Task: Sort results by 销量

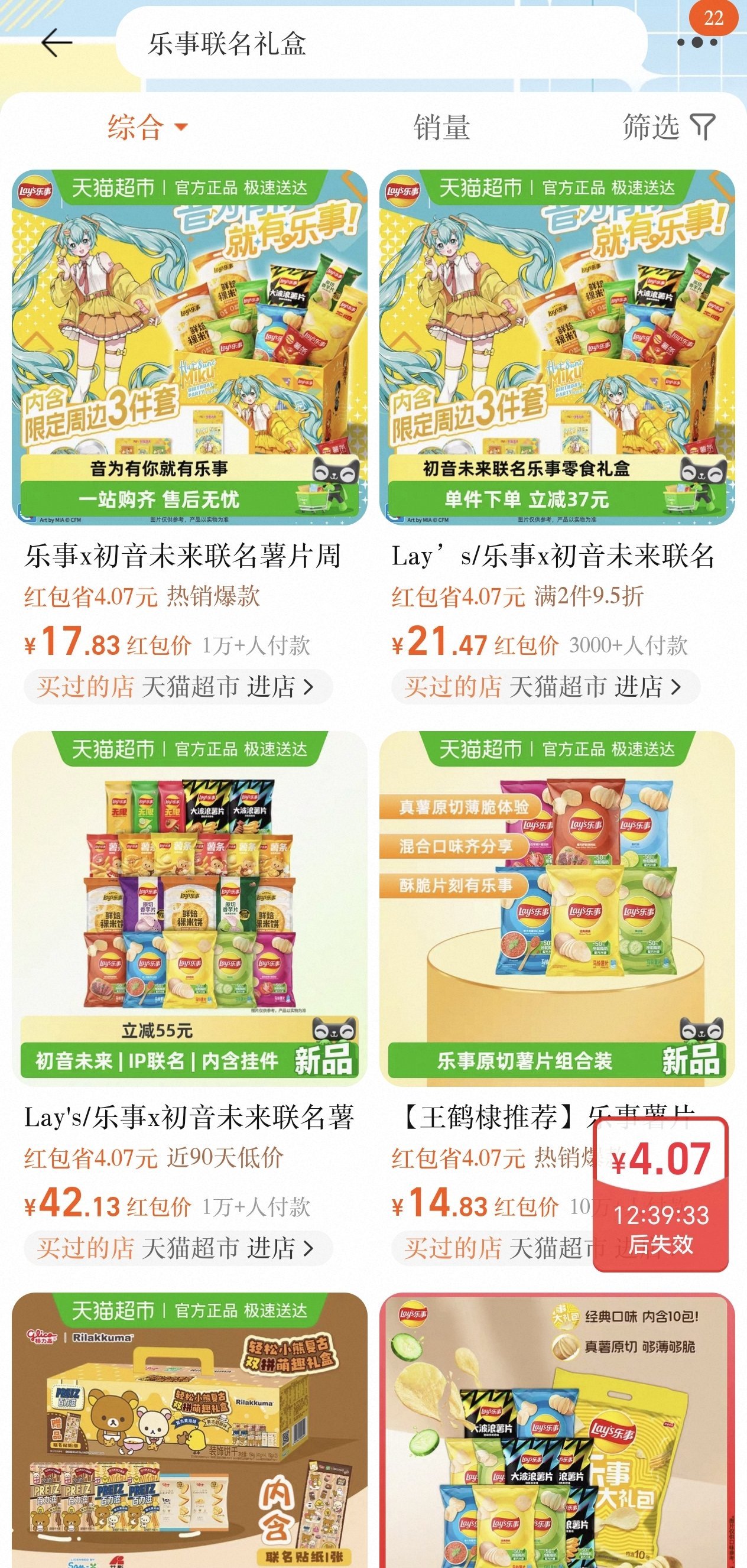Action: pyautogui.click(x=441, y=128)
